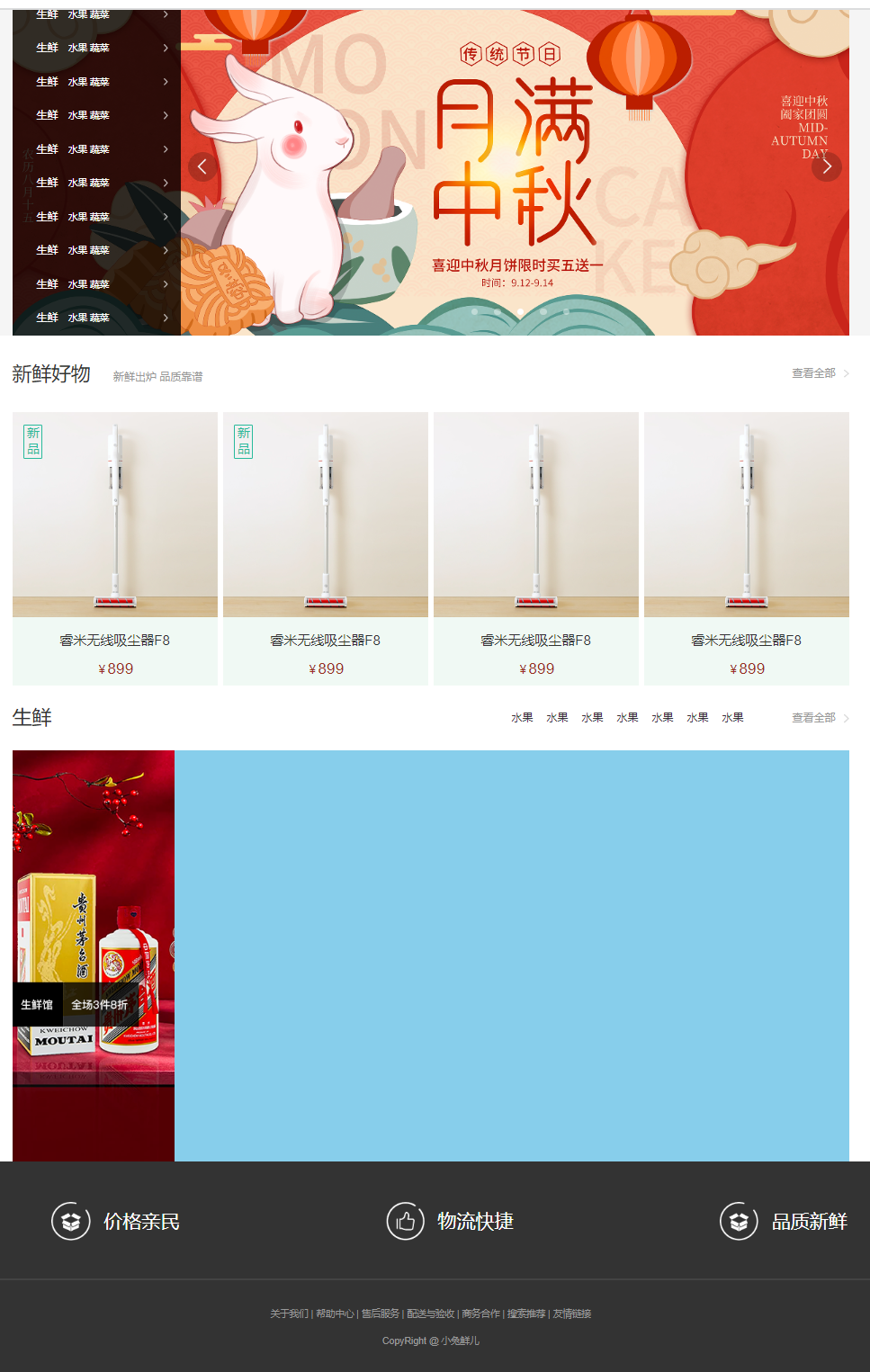
Task: Select the 售后服务 footer link
Action: click(381, 1314)
